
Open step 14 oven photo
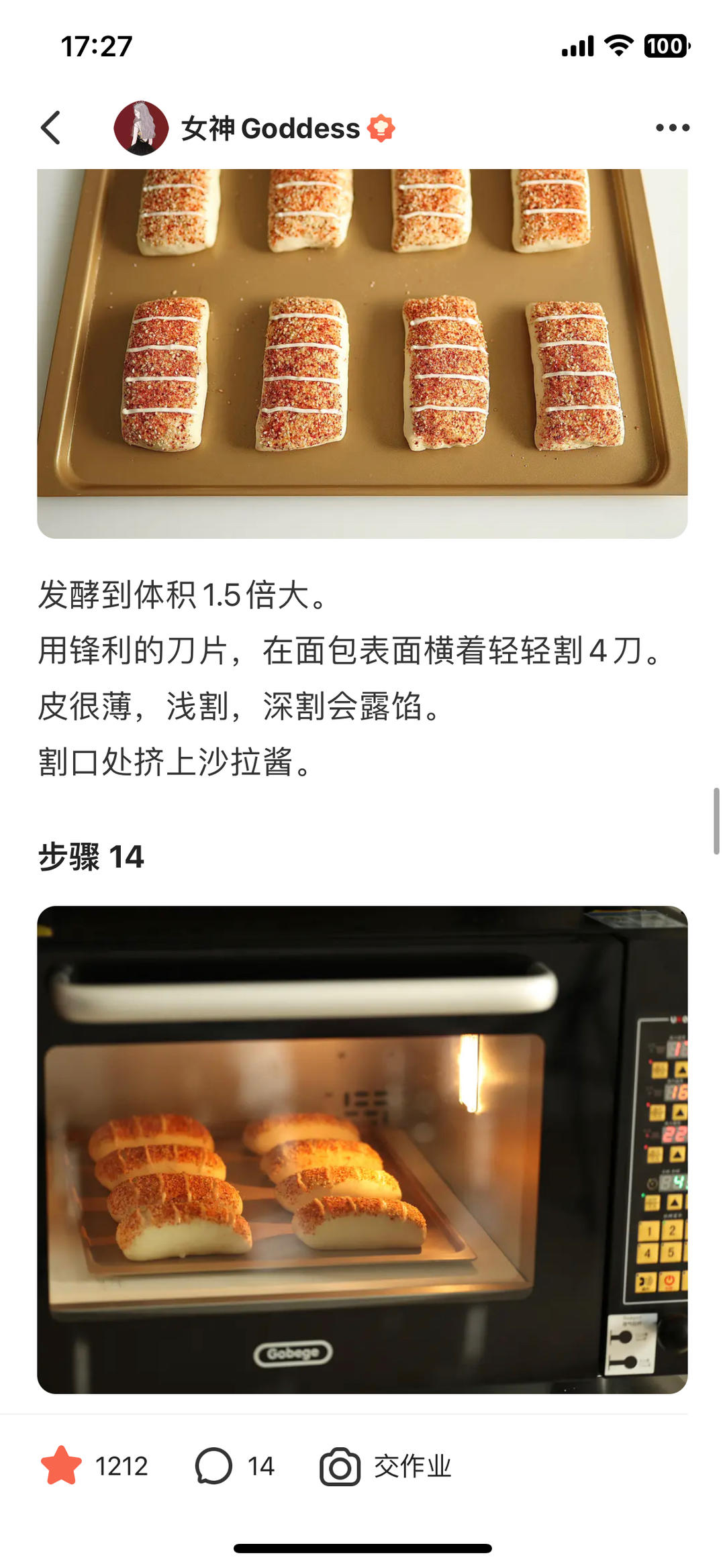coord(362,1149)
